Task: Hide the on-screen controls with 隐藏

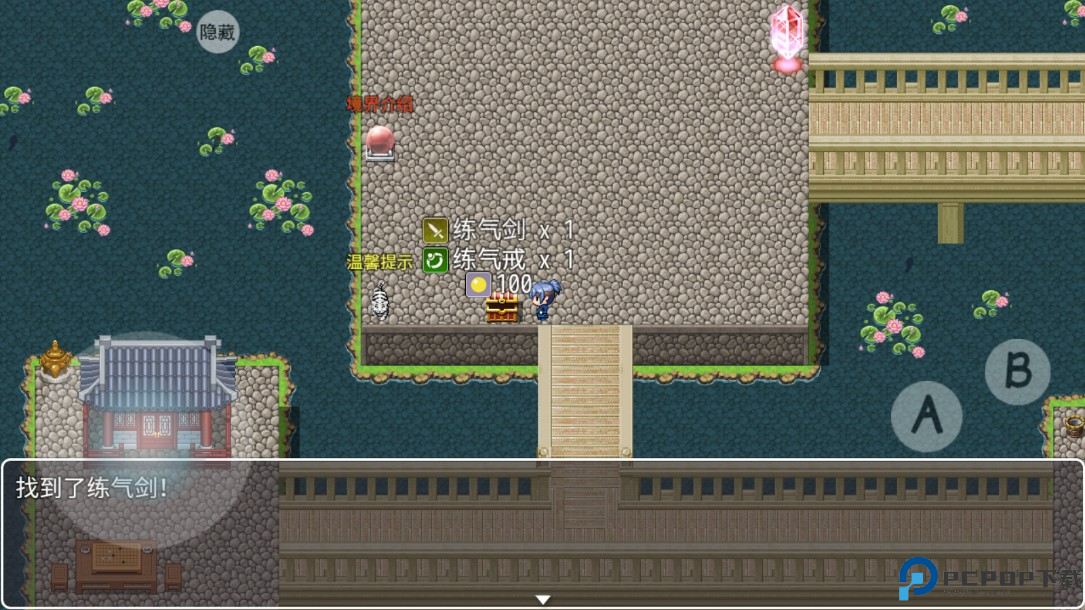Action: (217, 32)
